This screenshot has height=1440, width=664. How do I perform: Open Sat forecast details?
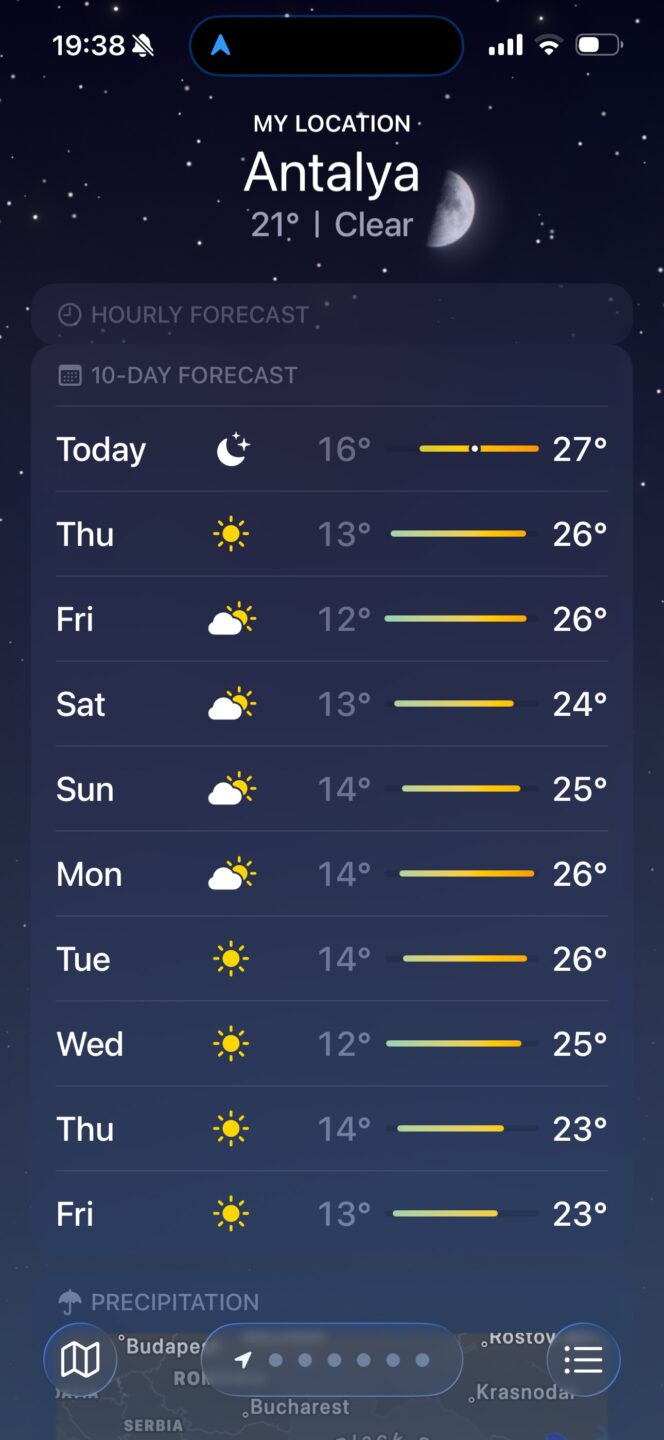331,704
